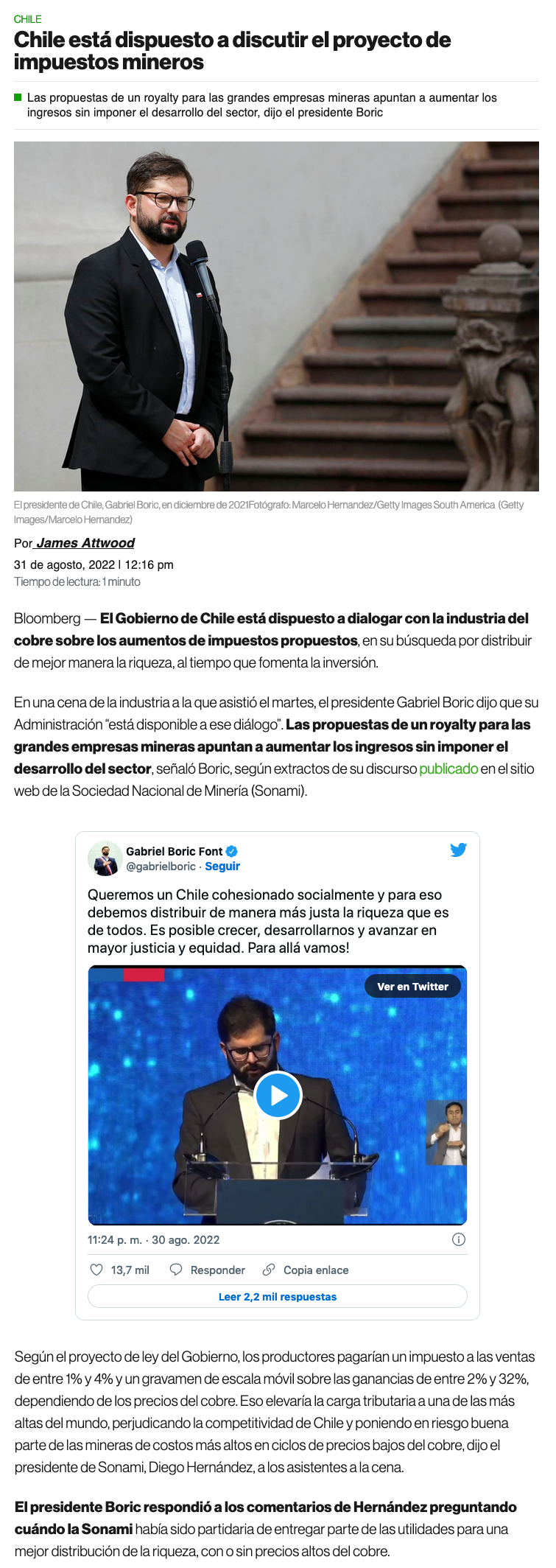Open the 'publicado' link in the article
The image size is (556, 1568).
[448, 769]
